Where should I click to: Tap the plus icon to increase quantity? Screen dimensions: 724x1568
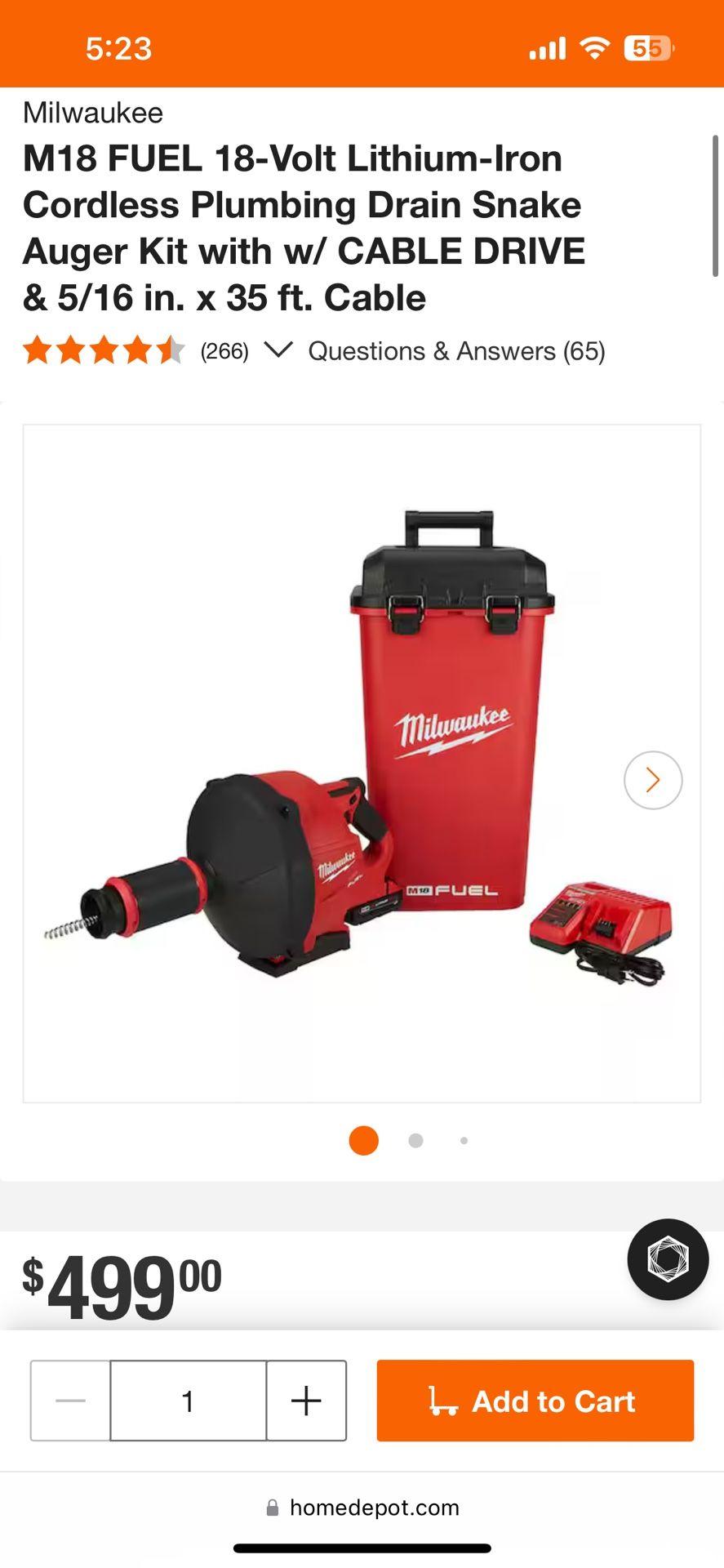point(306,1401)
